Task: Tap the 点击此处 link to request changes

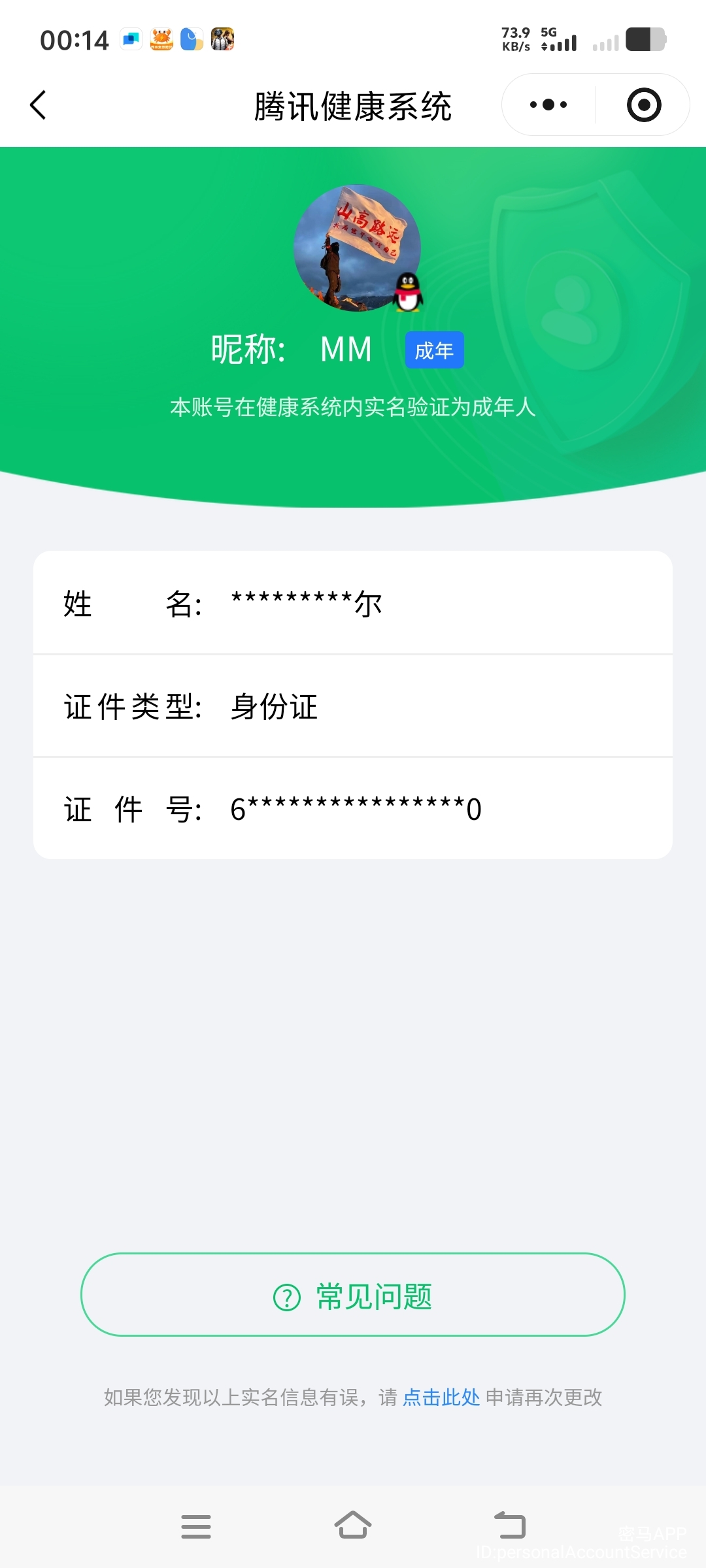Action: click(x=441, y=1398)
